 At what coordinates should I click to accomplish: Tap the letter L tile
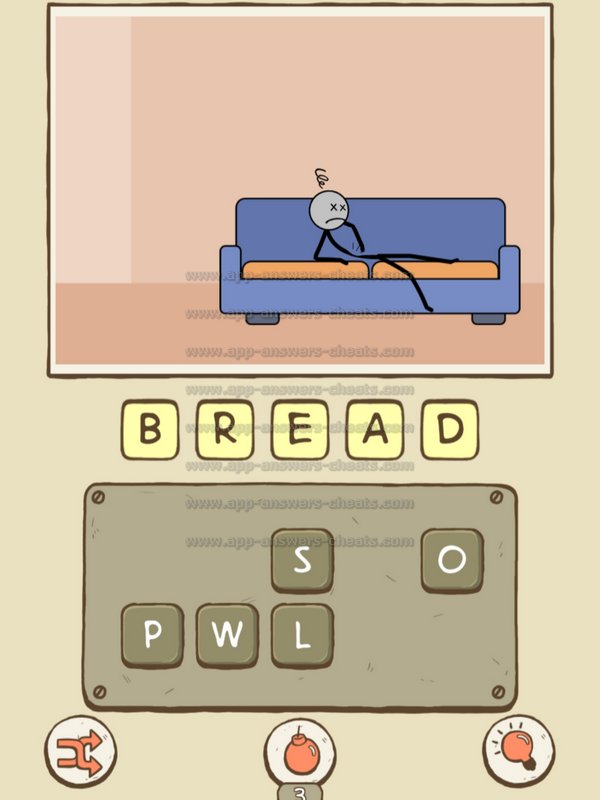click(x=302, y=636)
